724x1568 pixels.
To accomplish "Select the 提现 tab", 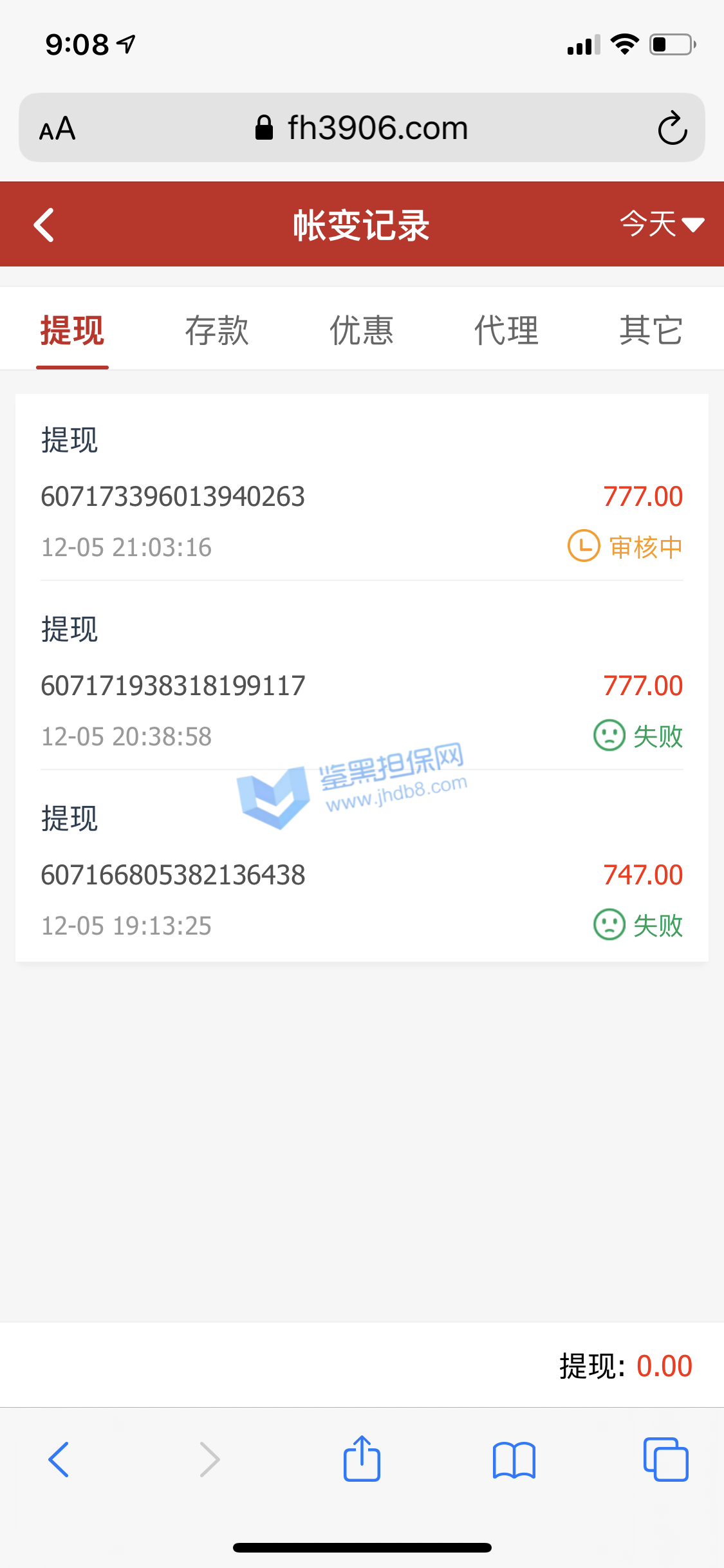I will pyautogui.click(x=72, y=331).
